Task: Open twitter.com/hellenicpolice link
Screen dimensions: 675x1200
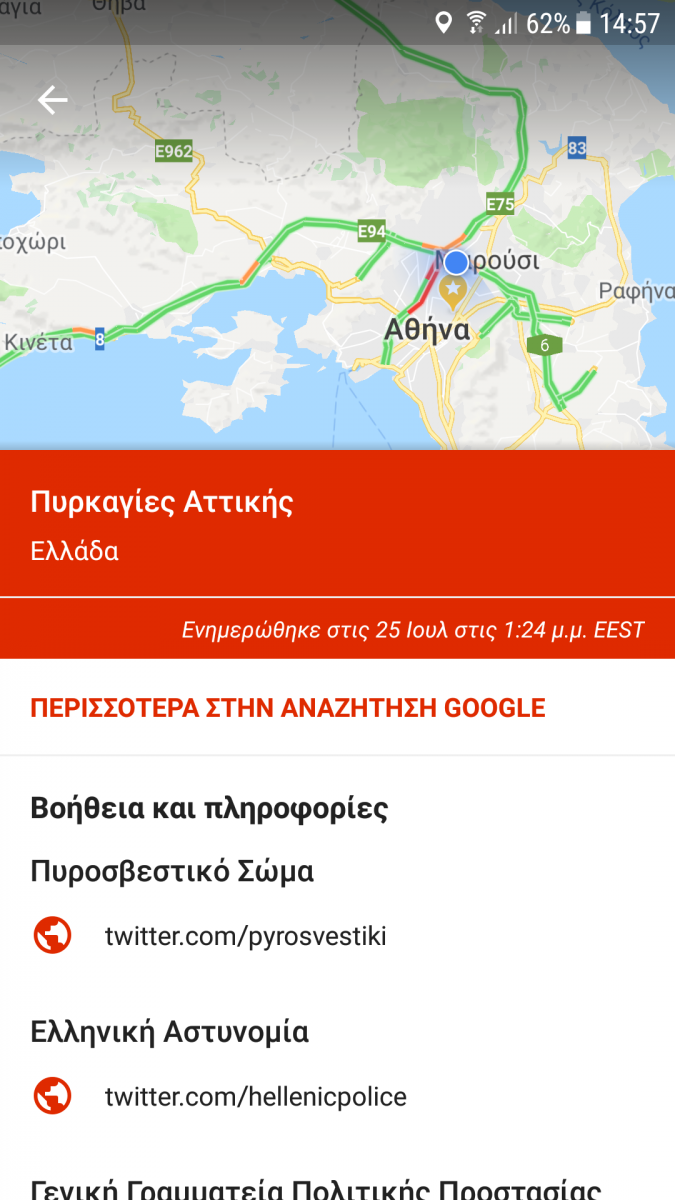Action: (x=255, y=1096)
